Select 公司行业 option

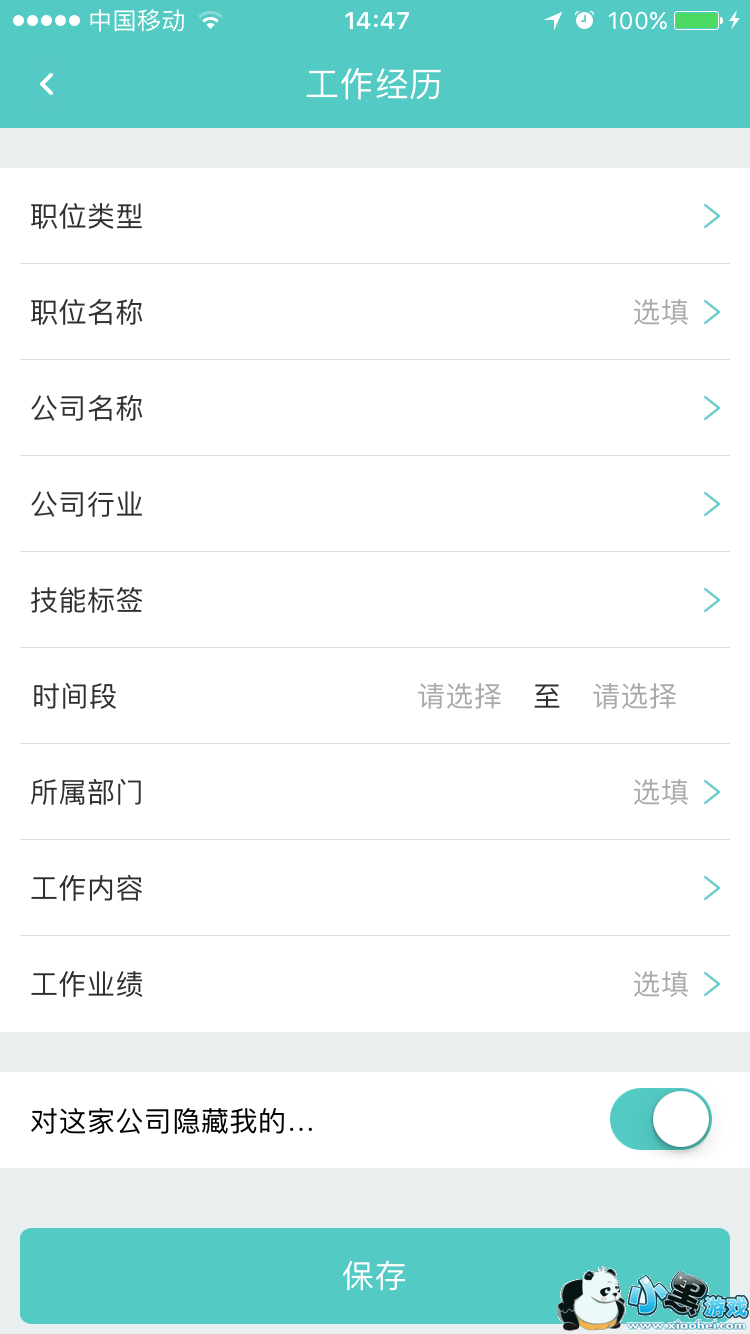point(375,504)
